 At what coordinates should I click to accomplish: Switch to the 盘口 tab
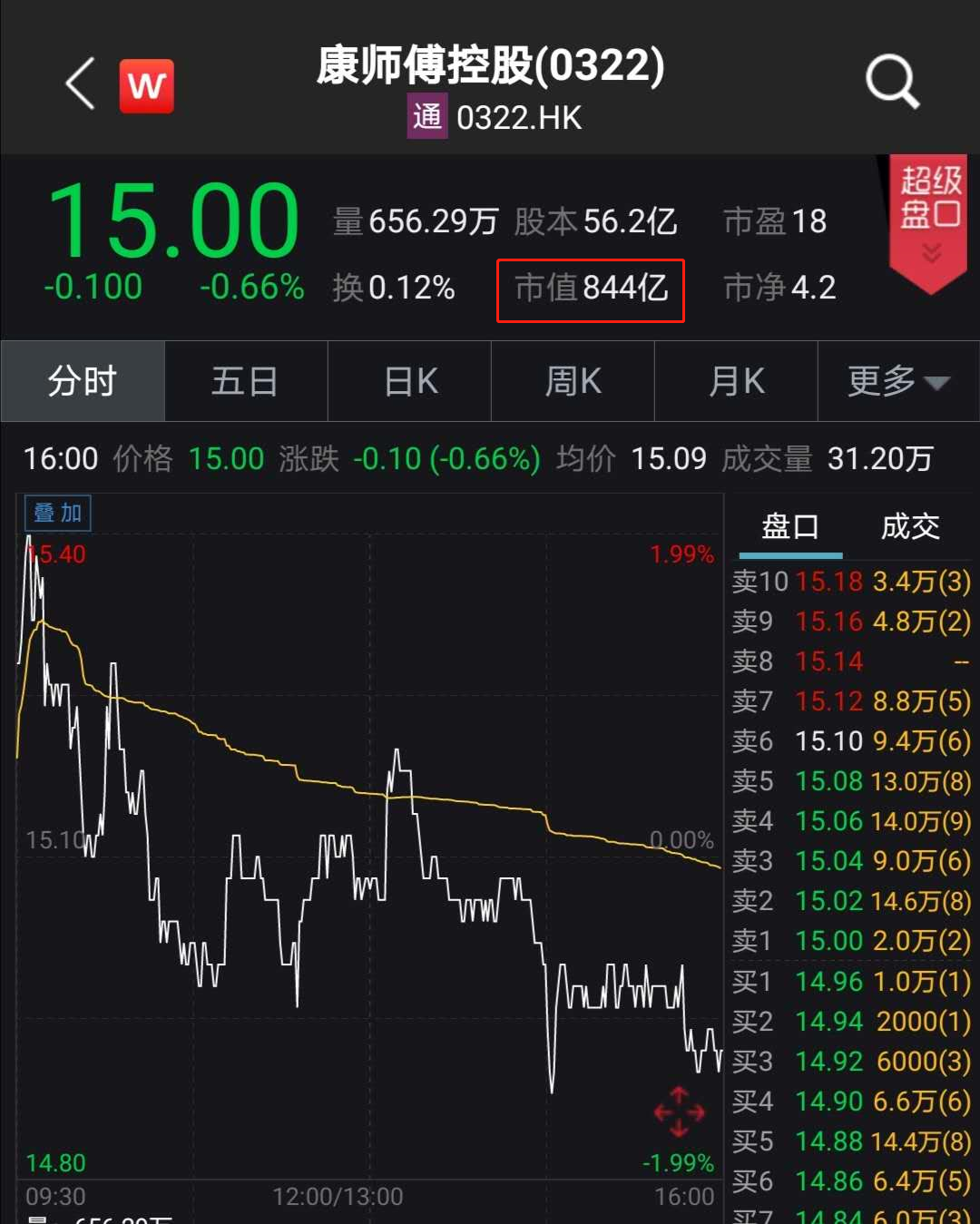790,526
